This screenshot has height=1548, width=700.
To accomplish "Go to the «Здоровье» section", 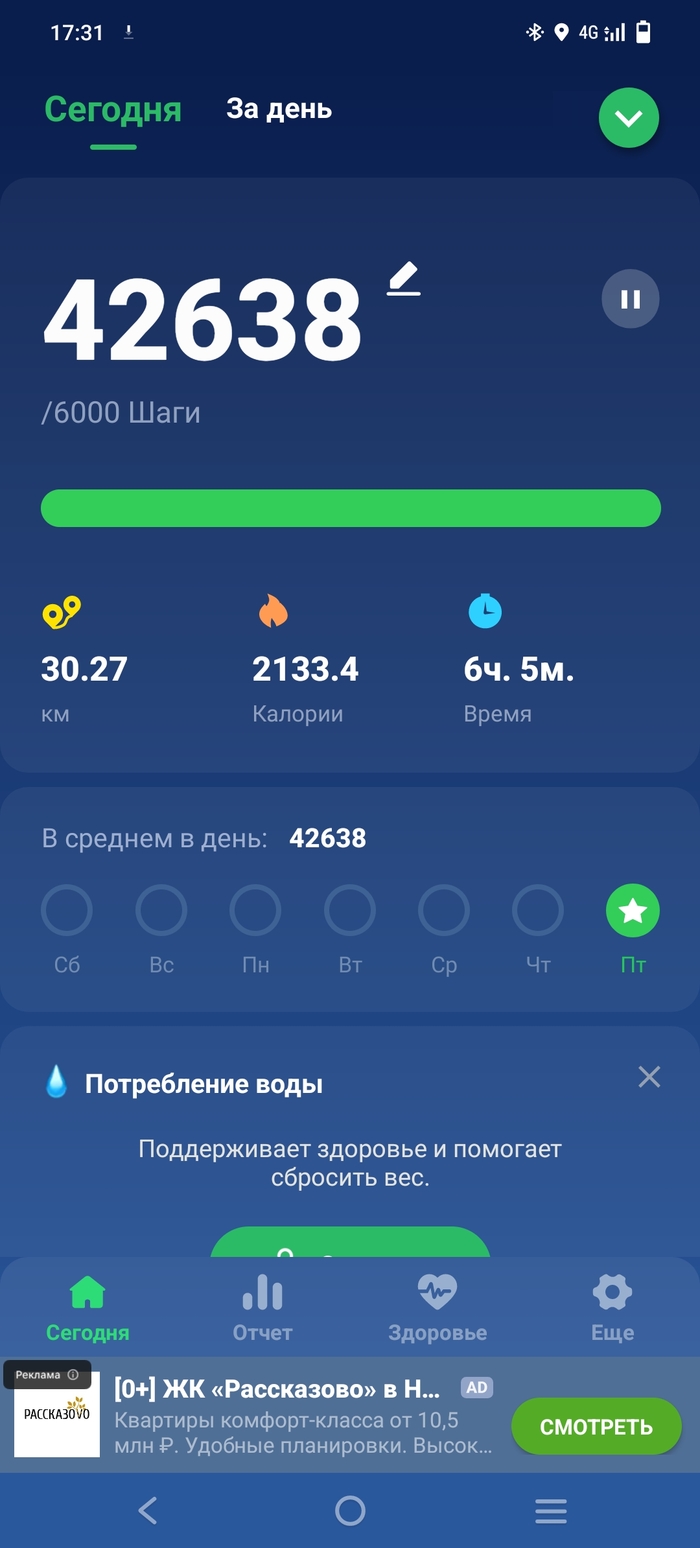I will click(x=437, y=1307).
